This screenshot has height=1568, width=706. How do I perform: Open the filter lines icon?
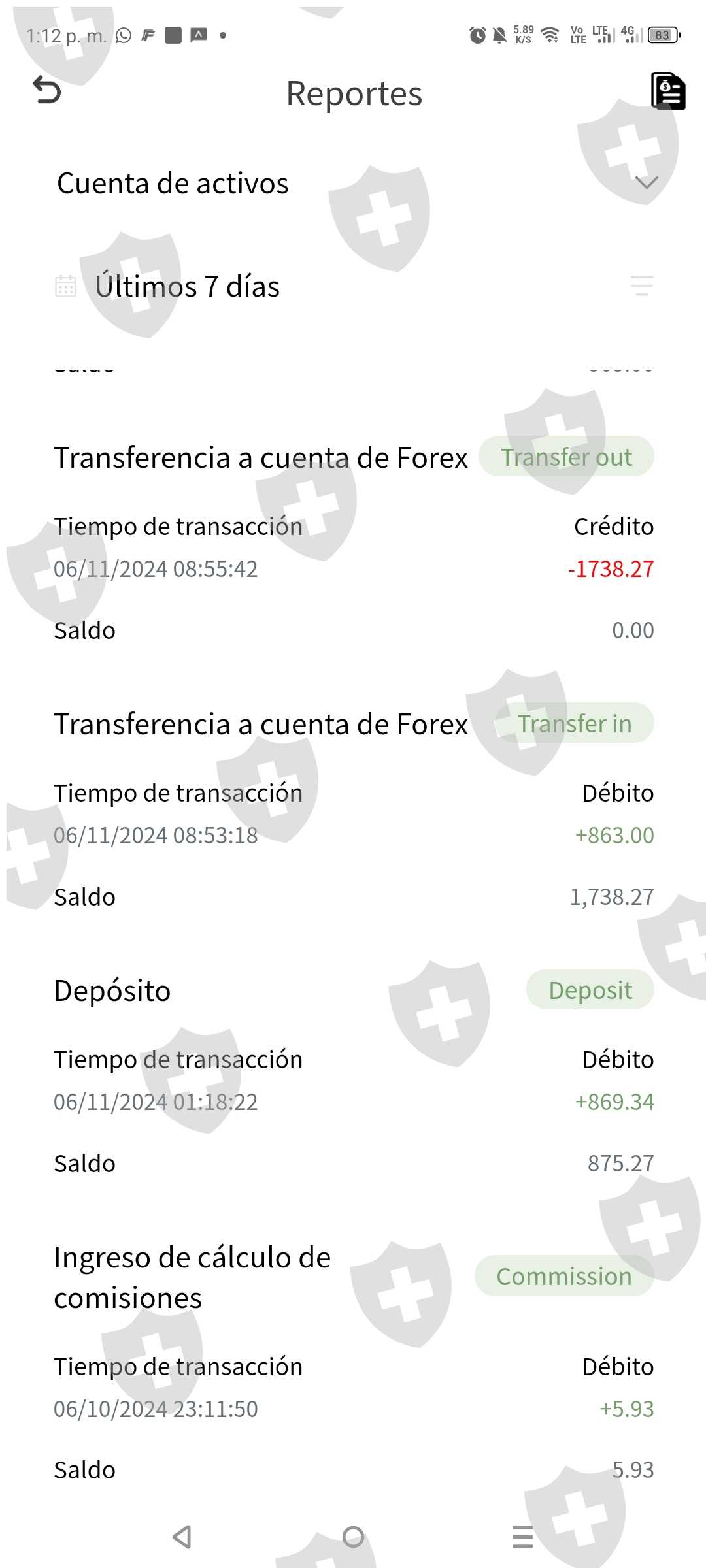[x=642, y=286]
